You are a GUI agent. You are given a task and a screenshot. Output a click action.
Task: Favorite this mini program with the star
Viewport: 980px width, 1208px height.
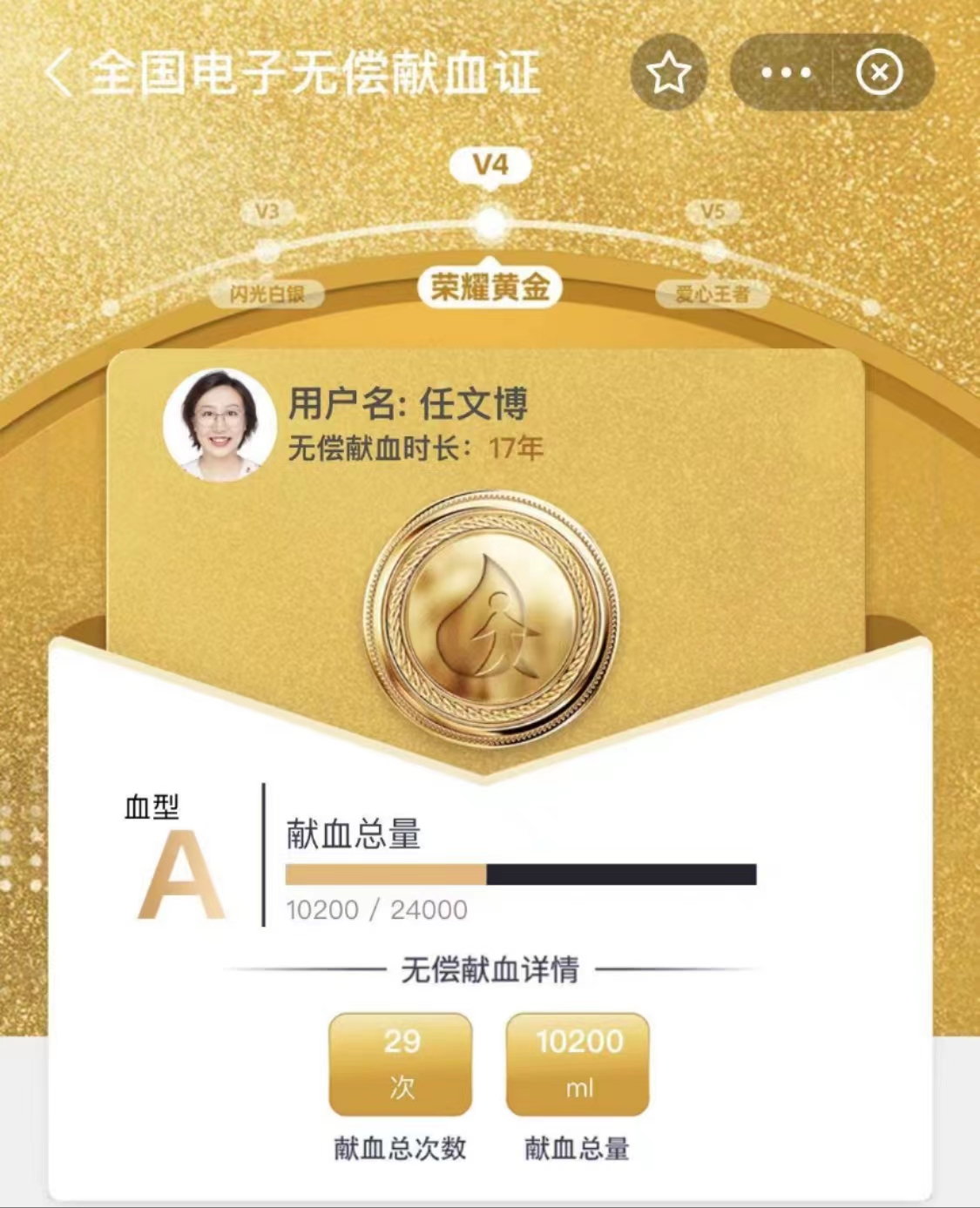click(x=668, y=72)
